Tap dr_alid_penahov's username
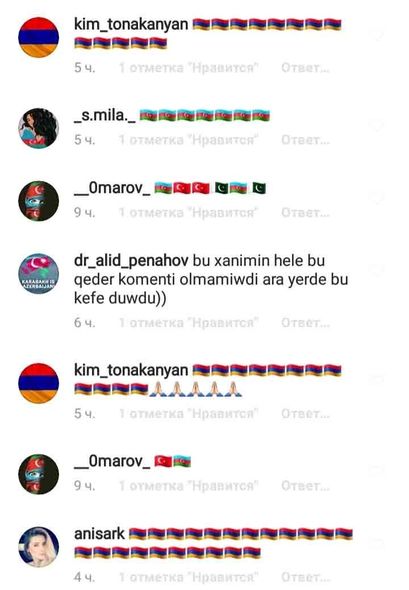The image size is (409, 590). click(131, 260)
